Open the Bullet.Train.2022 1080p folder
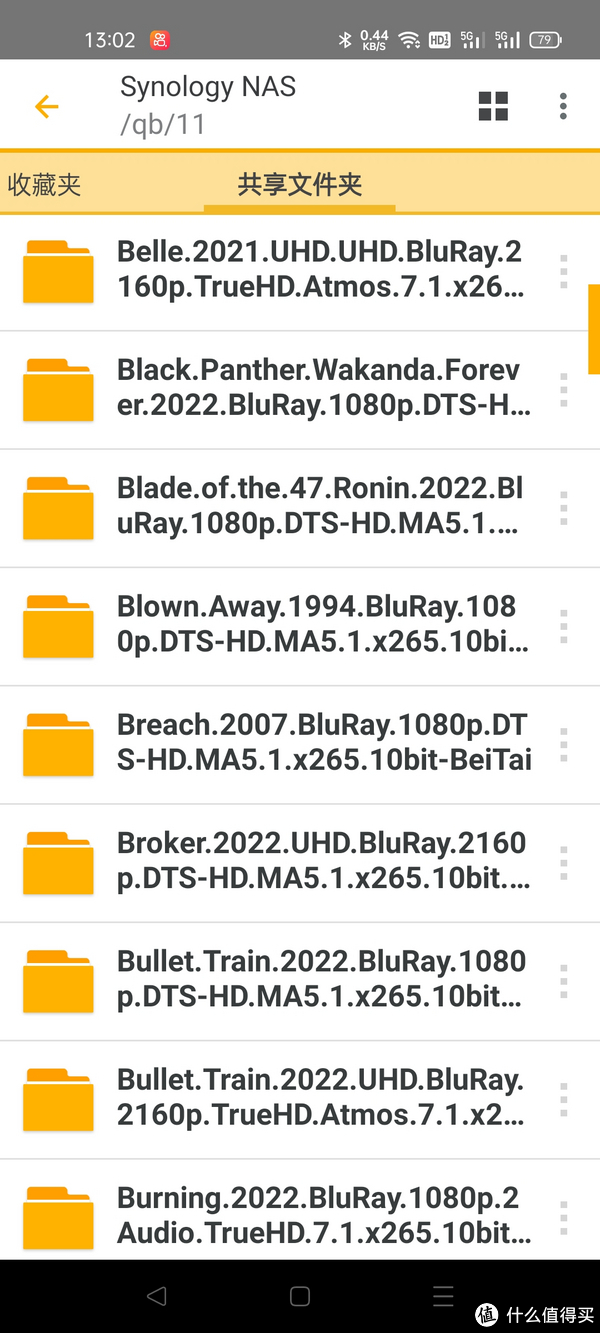 (300, 981)
